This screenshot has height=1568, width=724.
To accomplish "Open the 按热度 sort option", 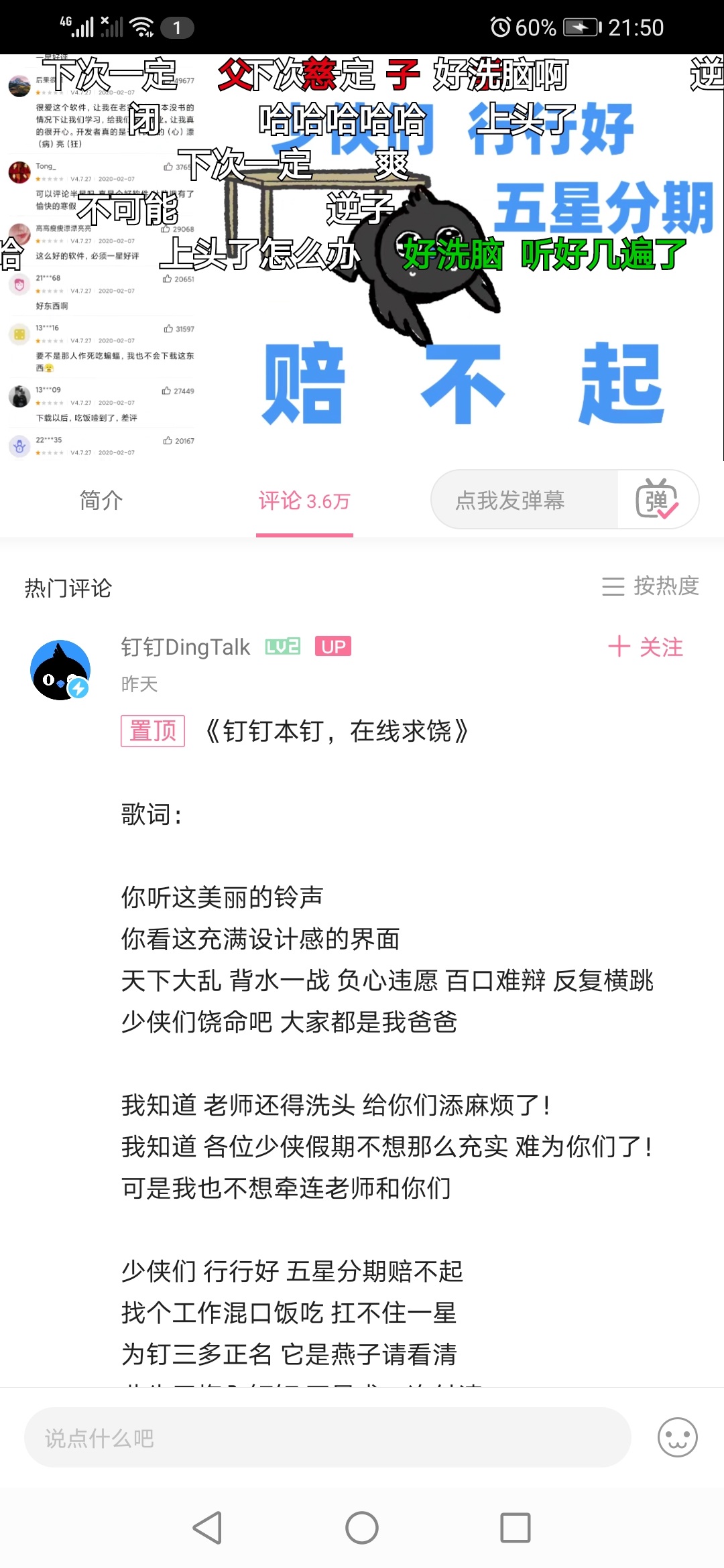I will 650,586.
